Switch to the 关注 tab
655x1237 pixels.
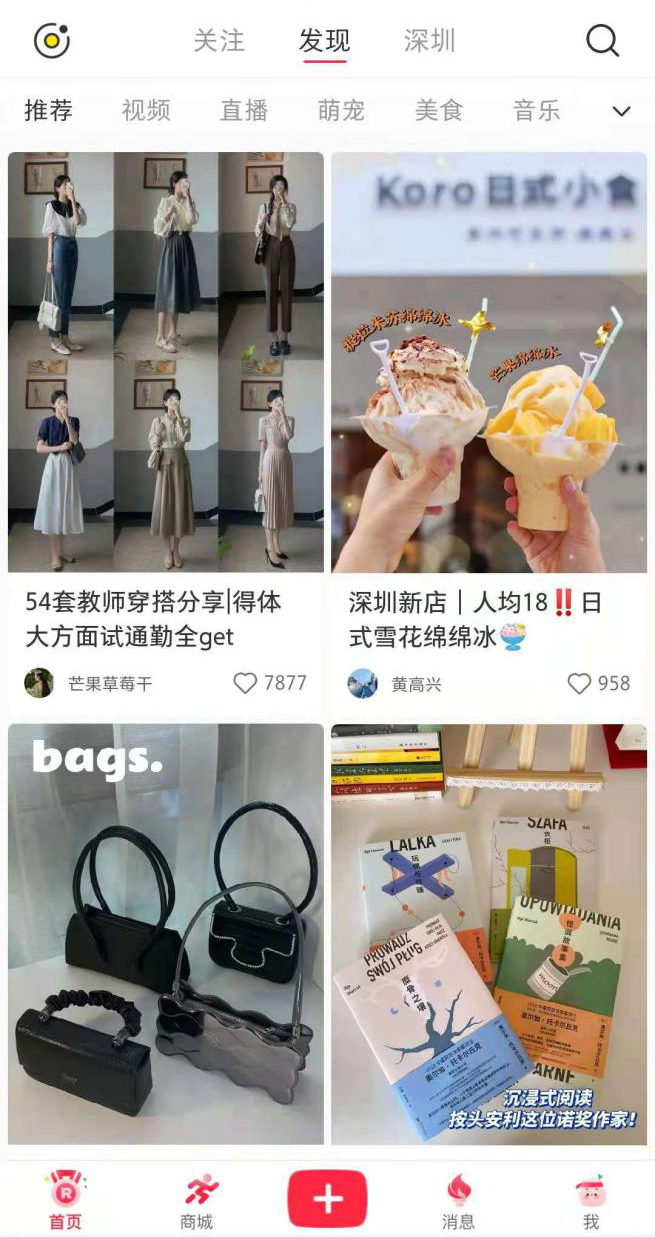(x=219, y=41)
